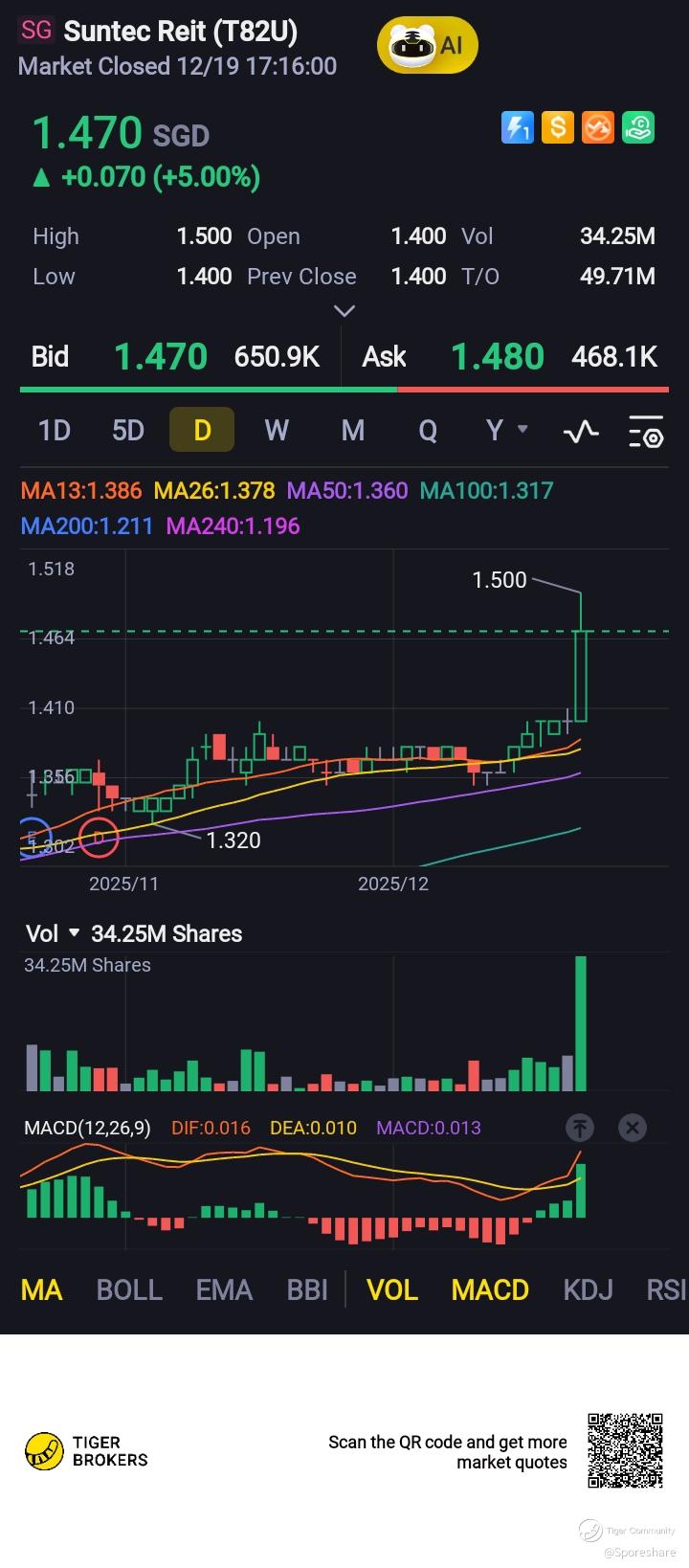Select the weekly W chart interval
689x1568 pixels.
coord(277,430)
